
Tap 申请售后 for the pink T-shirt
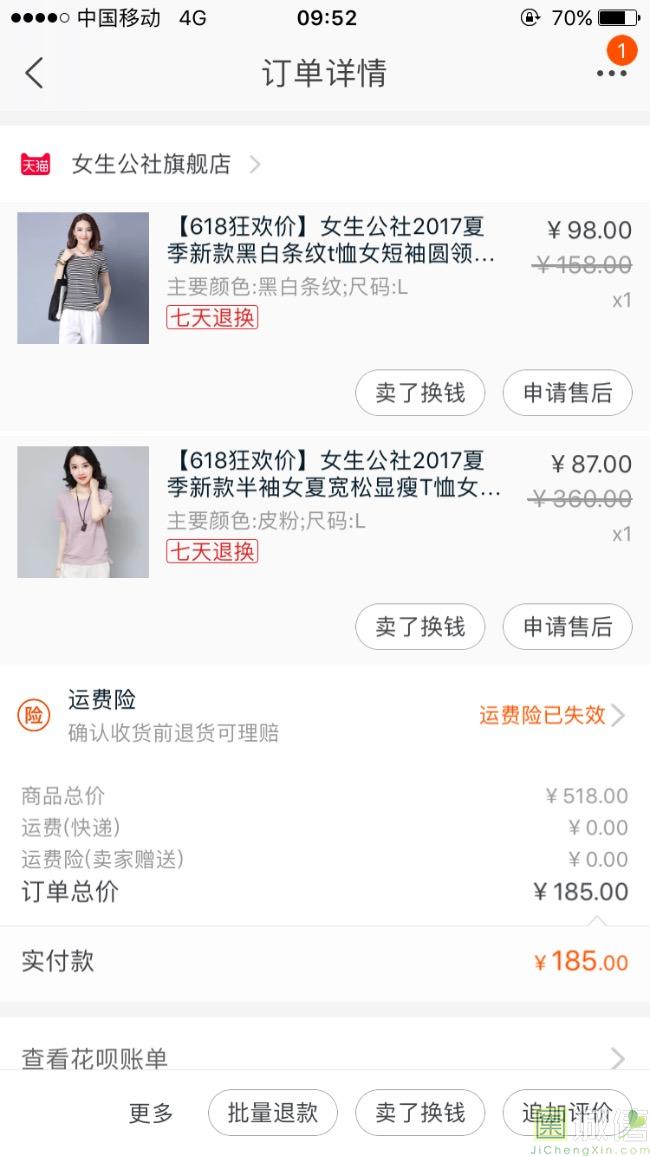[x=567, y=627]
